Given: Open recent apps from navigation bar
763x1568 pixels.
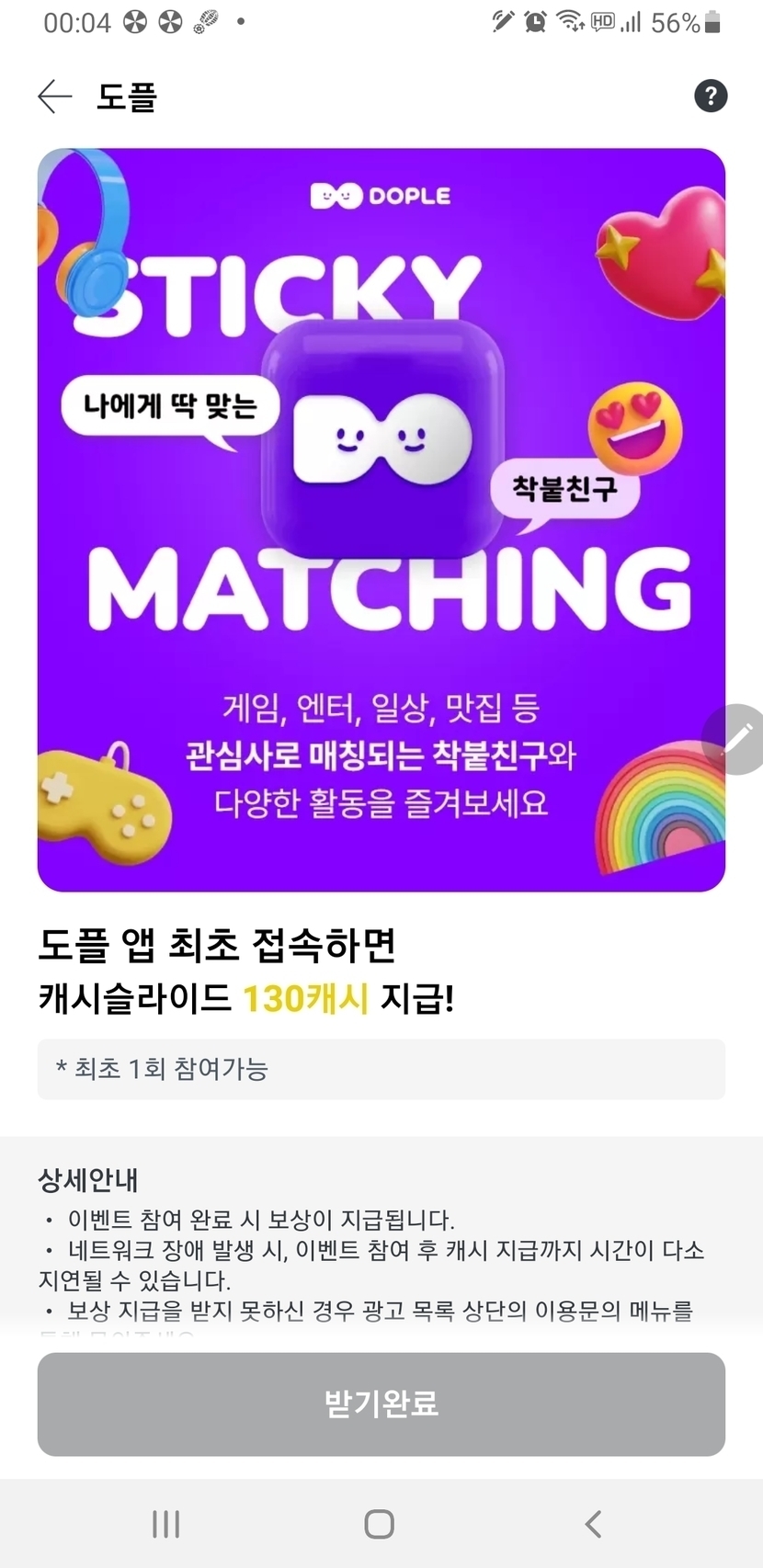Looking at the screenshot, I should 166,1524.
